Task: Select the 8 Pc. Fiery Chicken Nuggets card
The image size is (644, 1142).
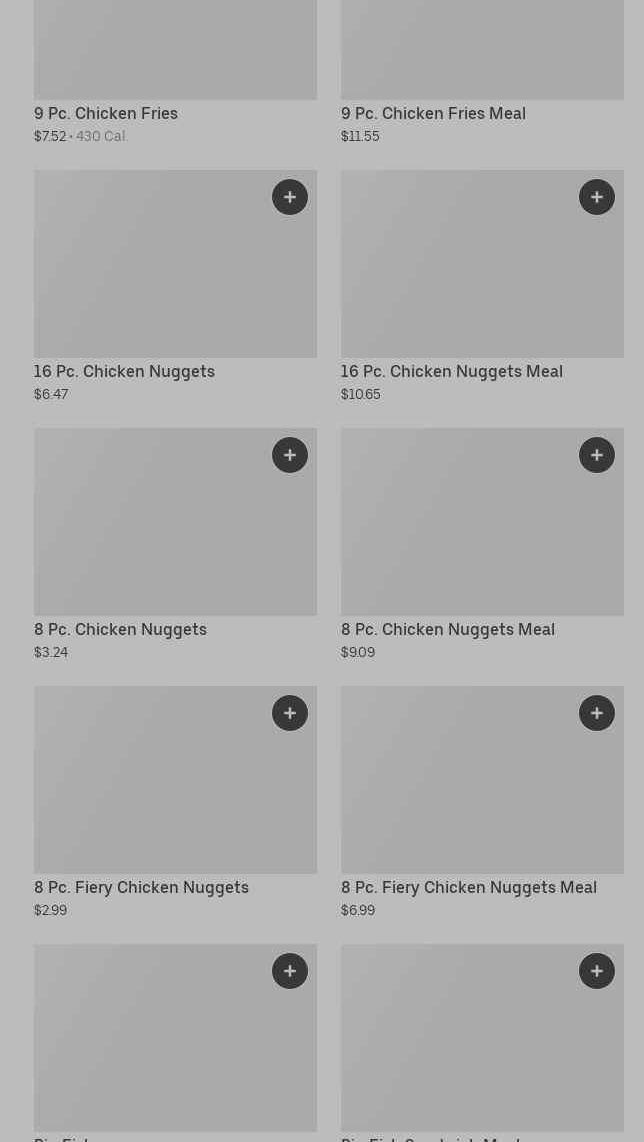Action: tap(141, 888)
